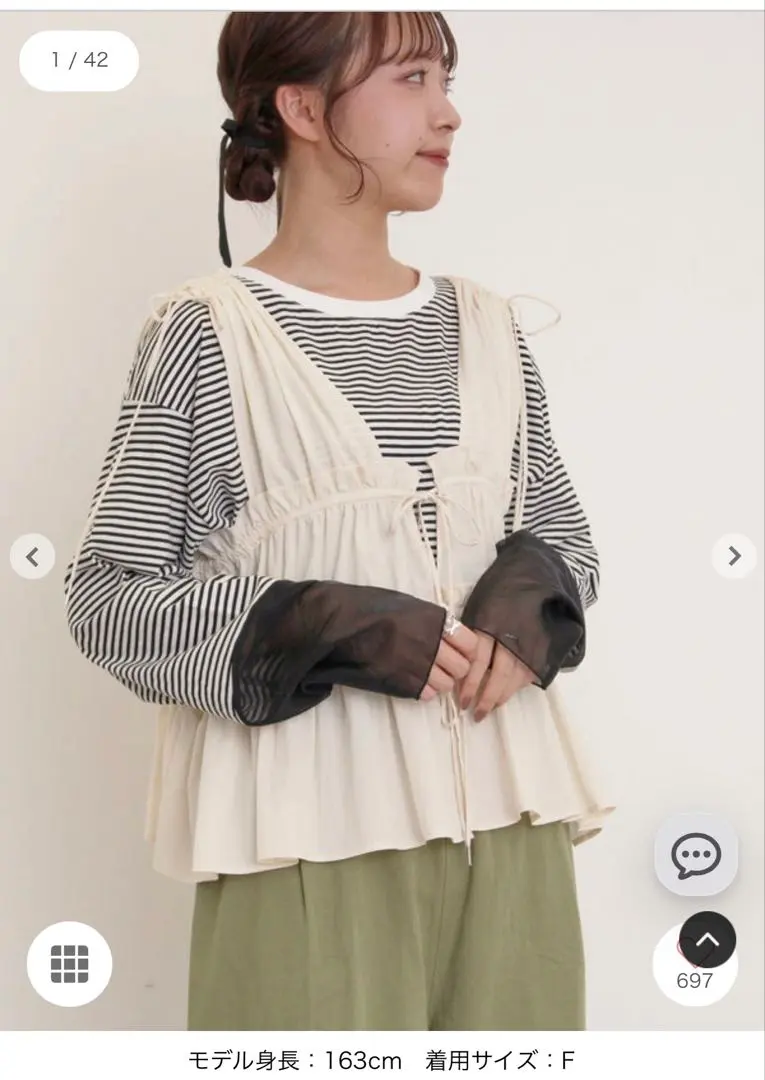Jump back to the top of the page
Viewport: 765px width, 1080px height.
[x=708, y=939]
